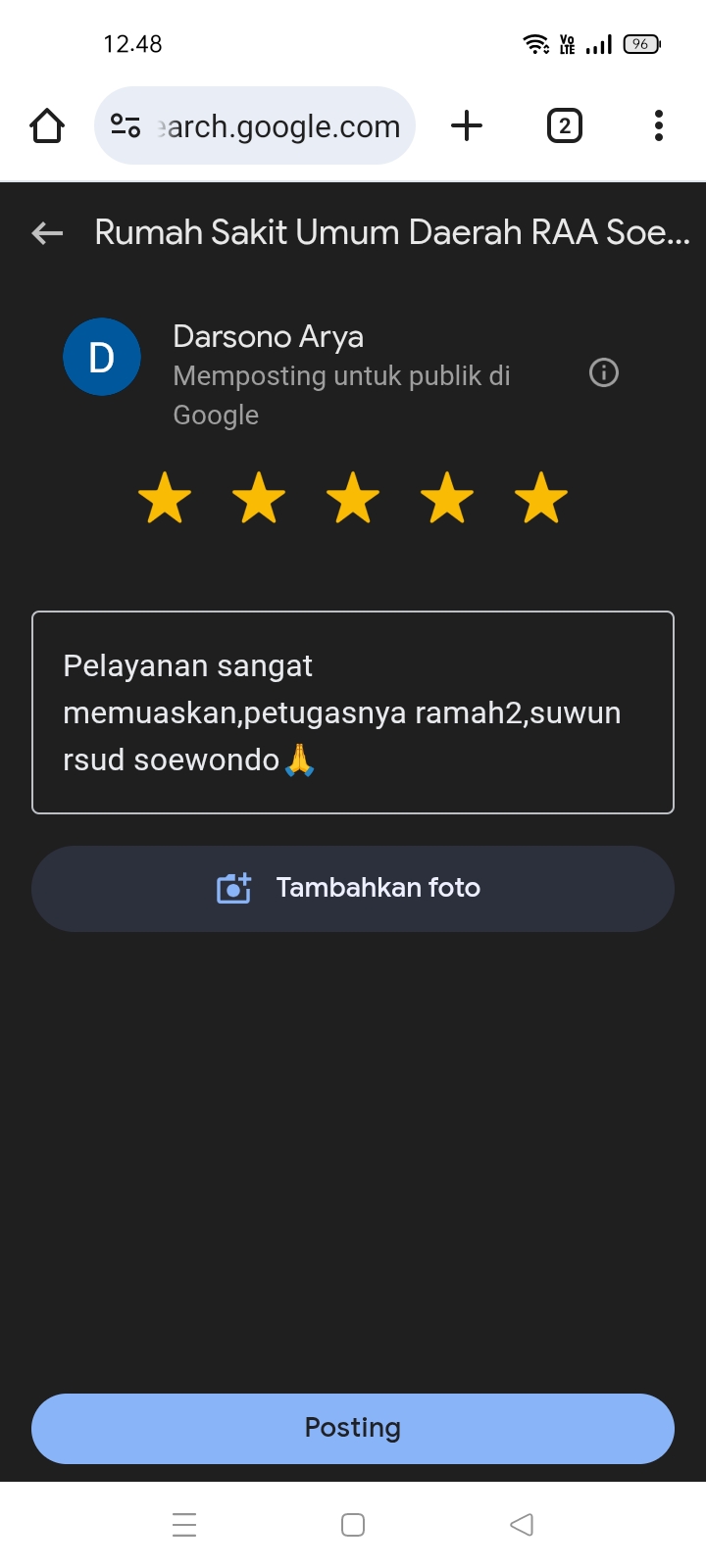Open a new browser tab
Viewport: 706px width, 1568px height.
click(467, 125)
